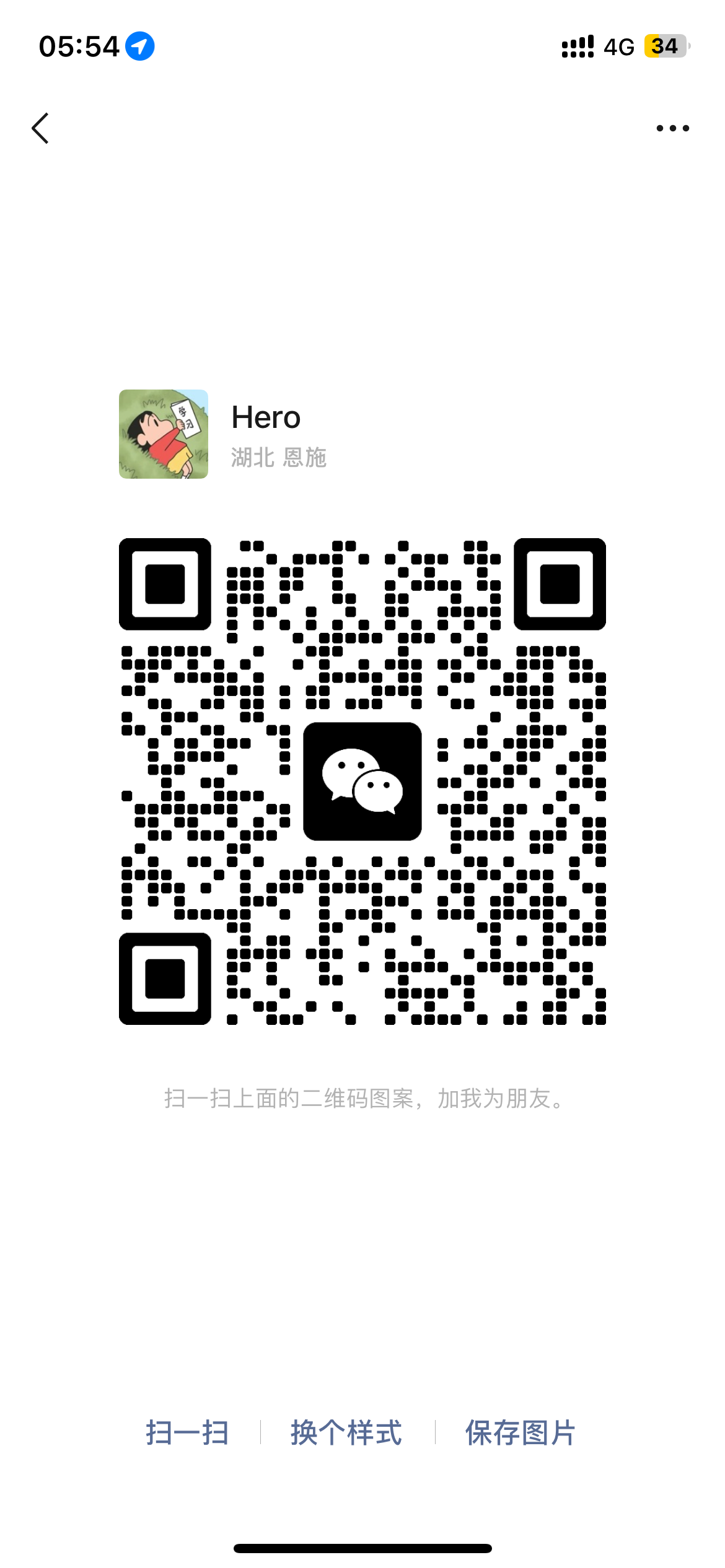The width and height of the screenshot is (725, 1568).
Task: Tap 扫一扫 to scan a code
Action: (187, 1433)
